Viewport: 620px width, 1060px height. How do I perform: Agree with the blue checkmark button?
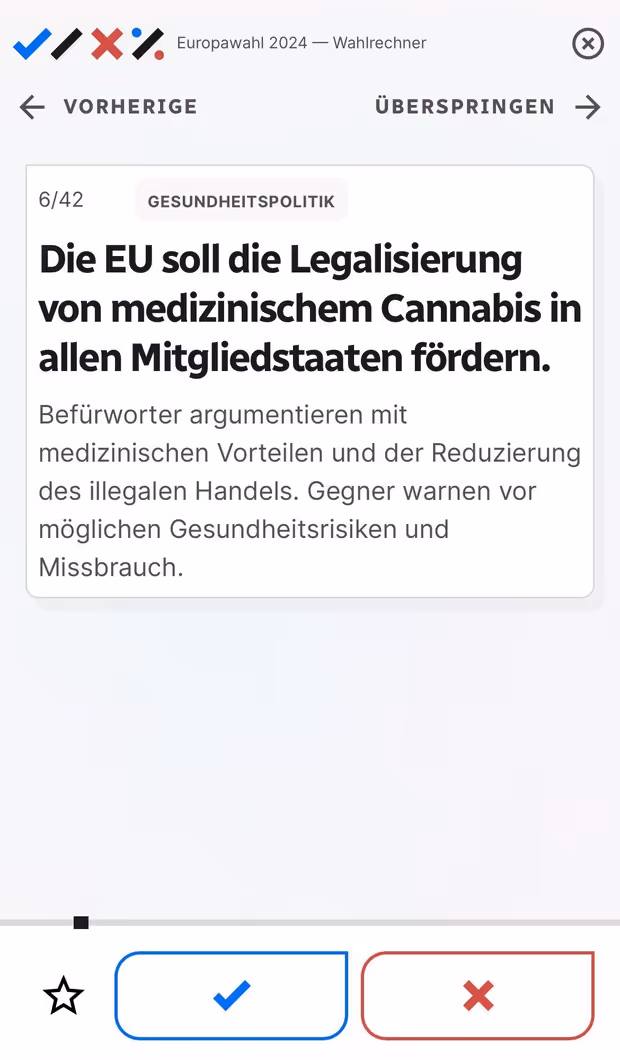click(x=231, y=996)
